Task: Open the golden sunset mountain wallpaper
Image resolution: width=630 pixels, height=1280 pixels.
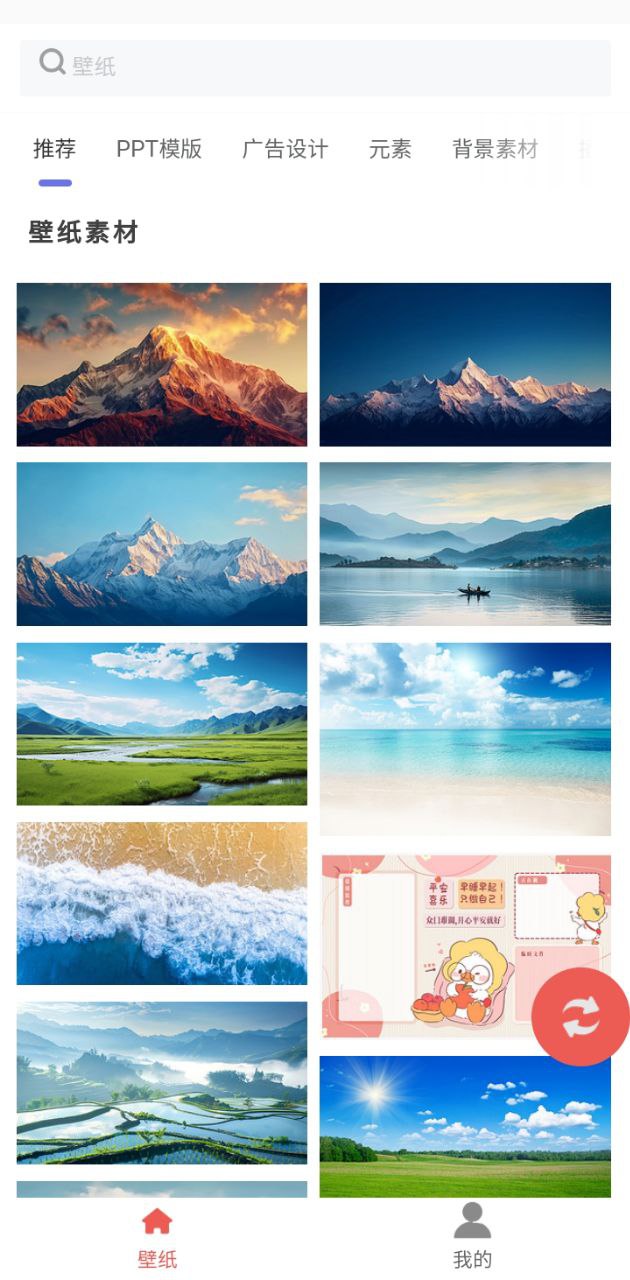Action: (162, 364)
